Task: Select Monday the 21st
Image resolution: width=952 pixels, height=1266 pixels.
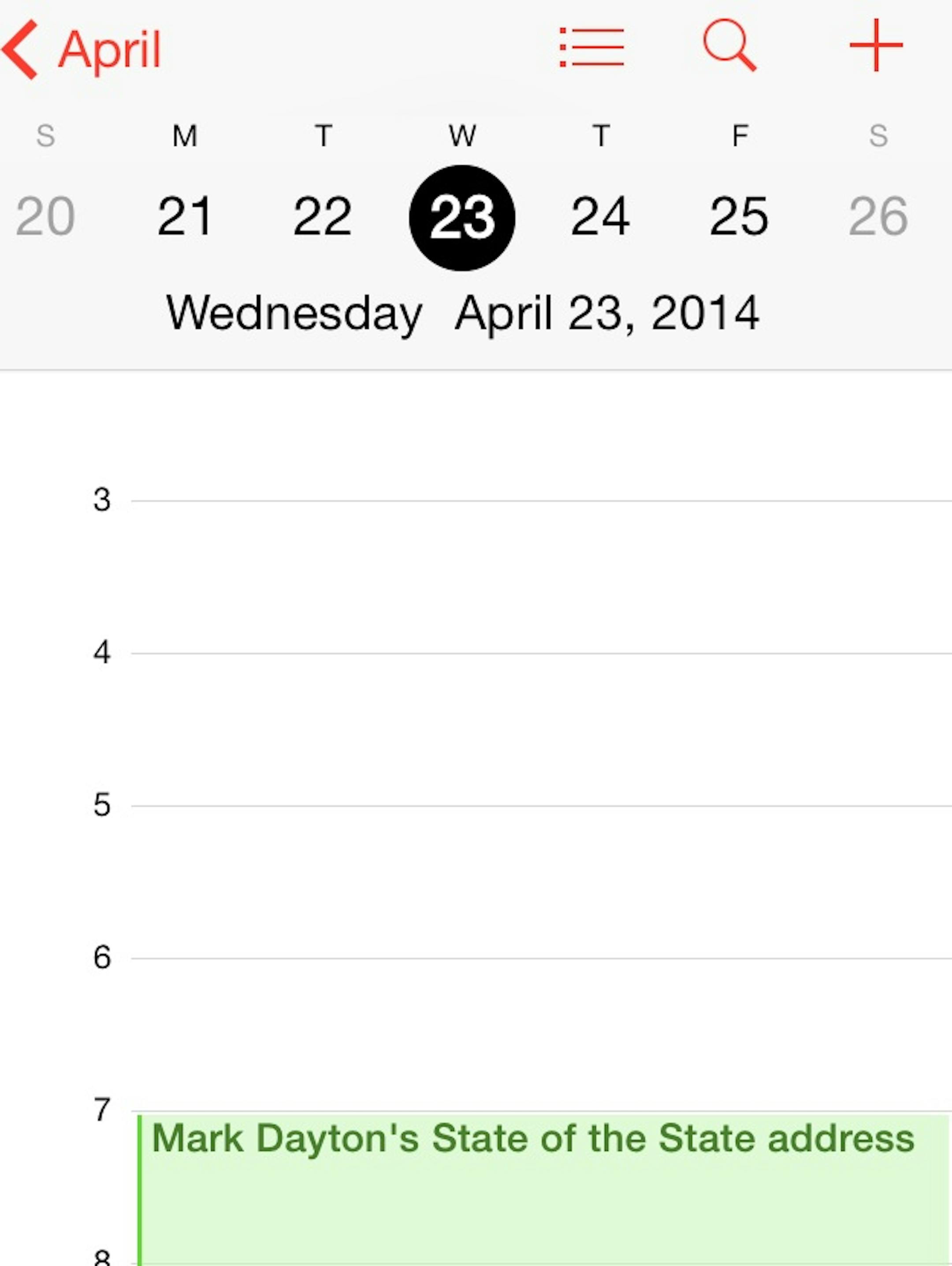Action: [184, 216]
